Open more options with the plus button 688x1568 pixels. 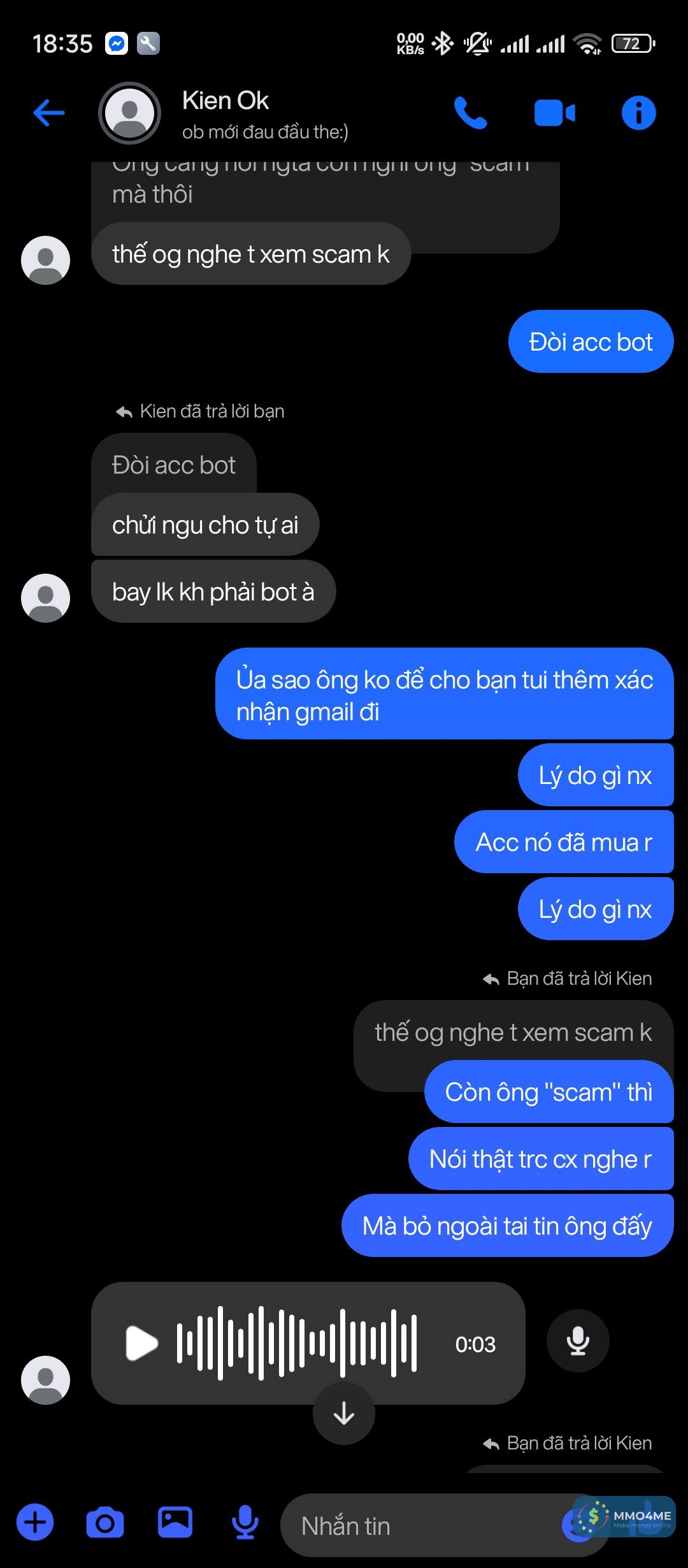pyautogui.click(x=35, y=1523)
